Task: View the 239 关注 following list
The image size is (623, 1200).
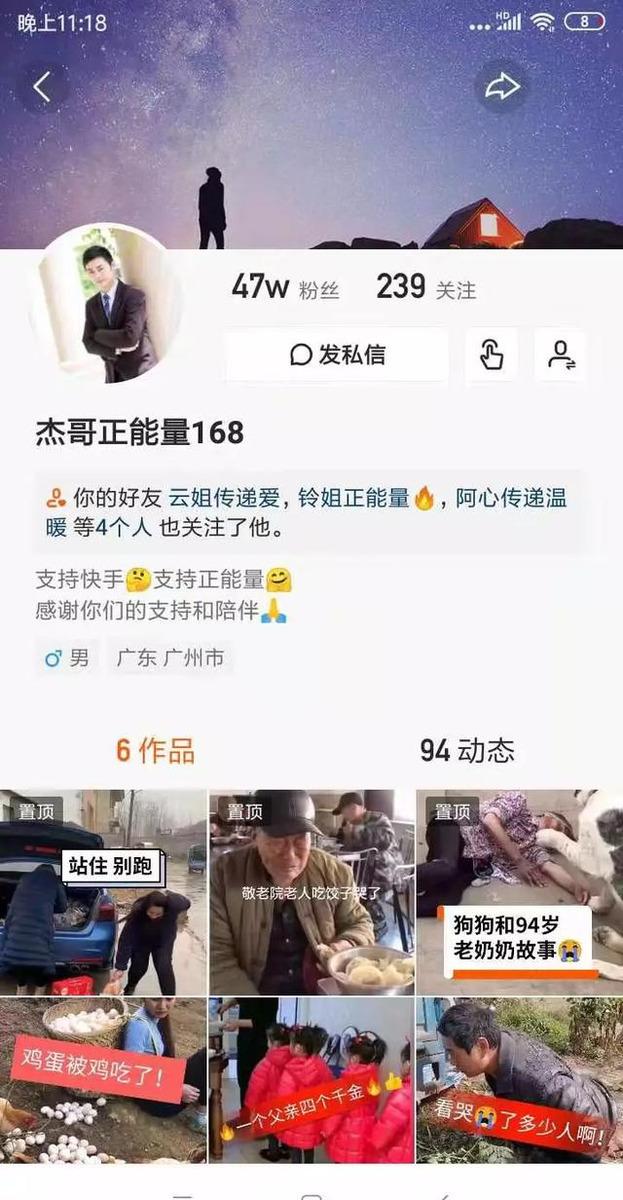Action: pyautogui.click(x=426, y=288)
